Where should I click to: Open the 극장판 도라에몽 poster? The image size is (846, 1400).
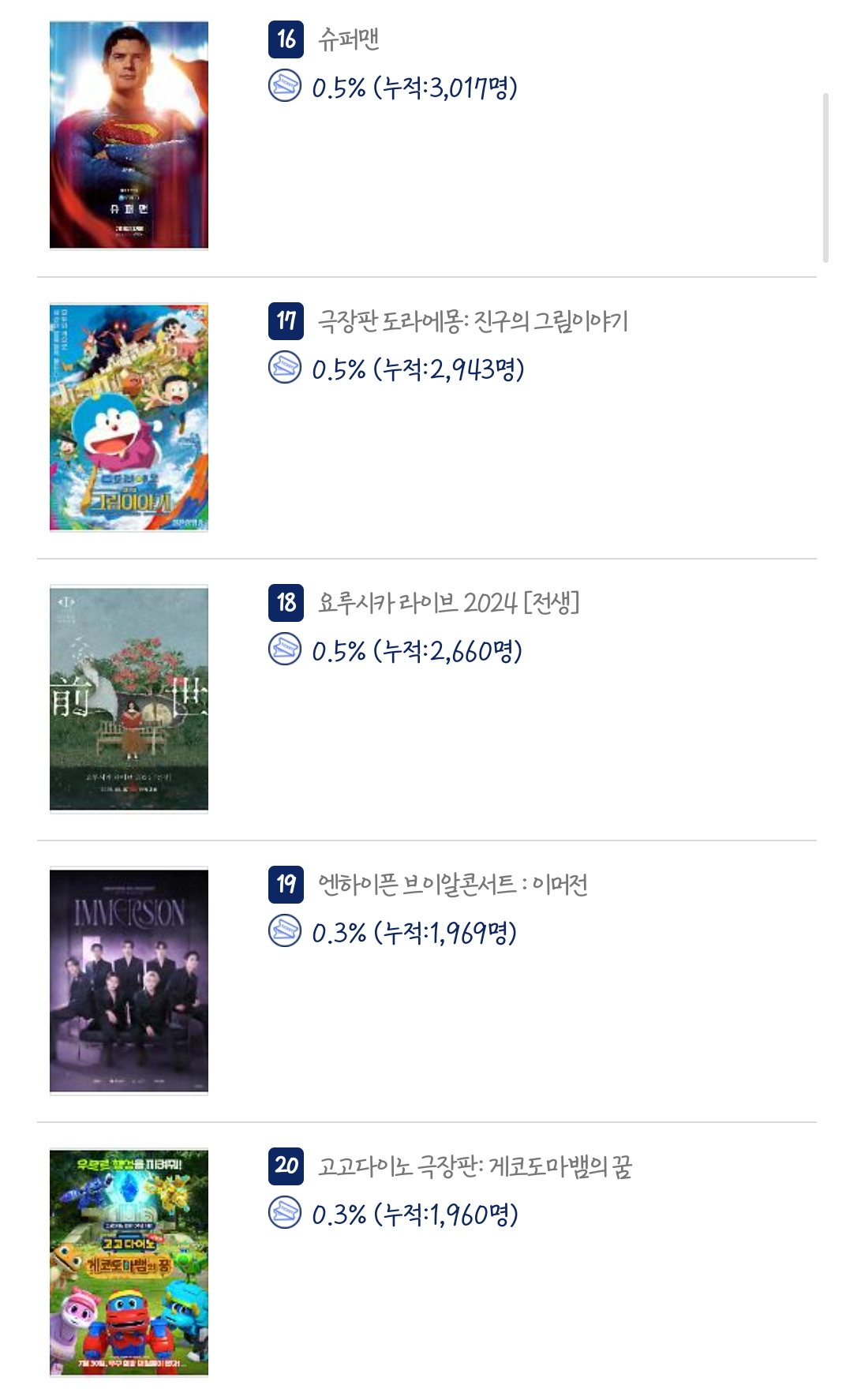pyautogui.click(x=129, y=417)
